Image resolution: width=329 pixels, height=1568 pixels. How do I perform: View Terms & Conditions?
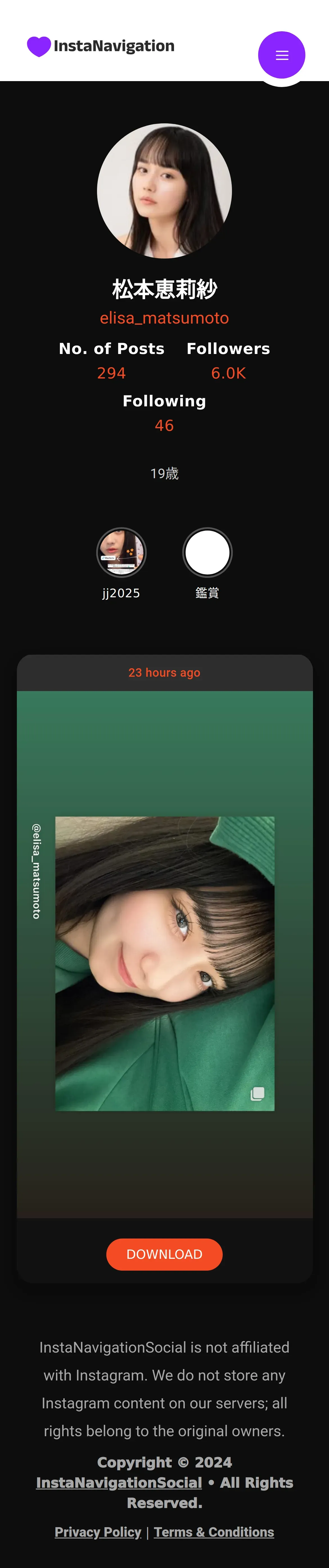[213, 1531]
